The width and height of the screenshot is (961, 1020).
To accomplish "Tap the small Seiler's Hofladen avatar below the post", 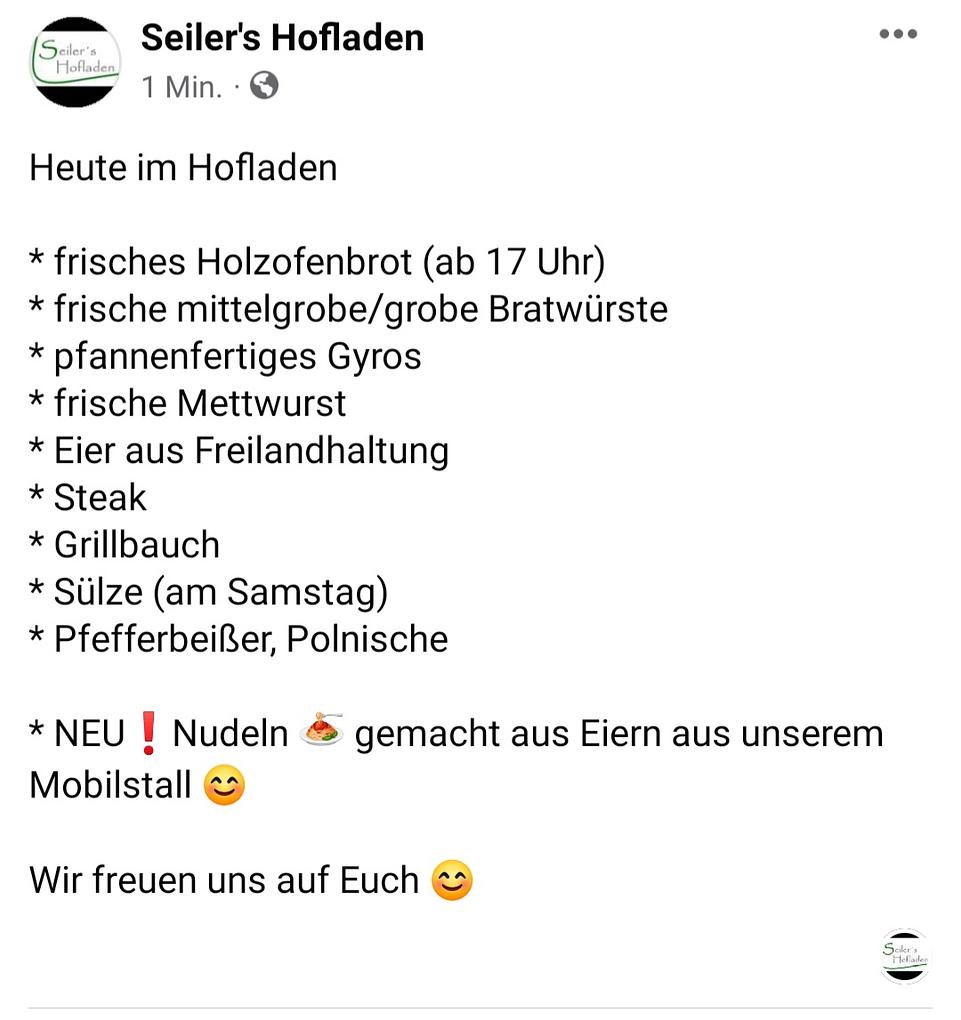I will tap(905, 956).
